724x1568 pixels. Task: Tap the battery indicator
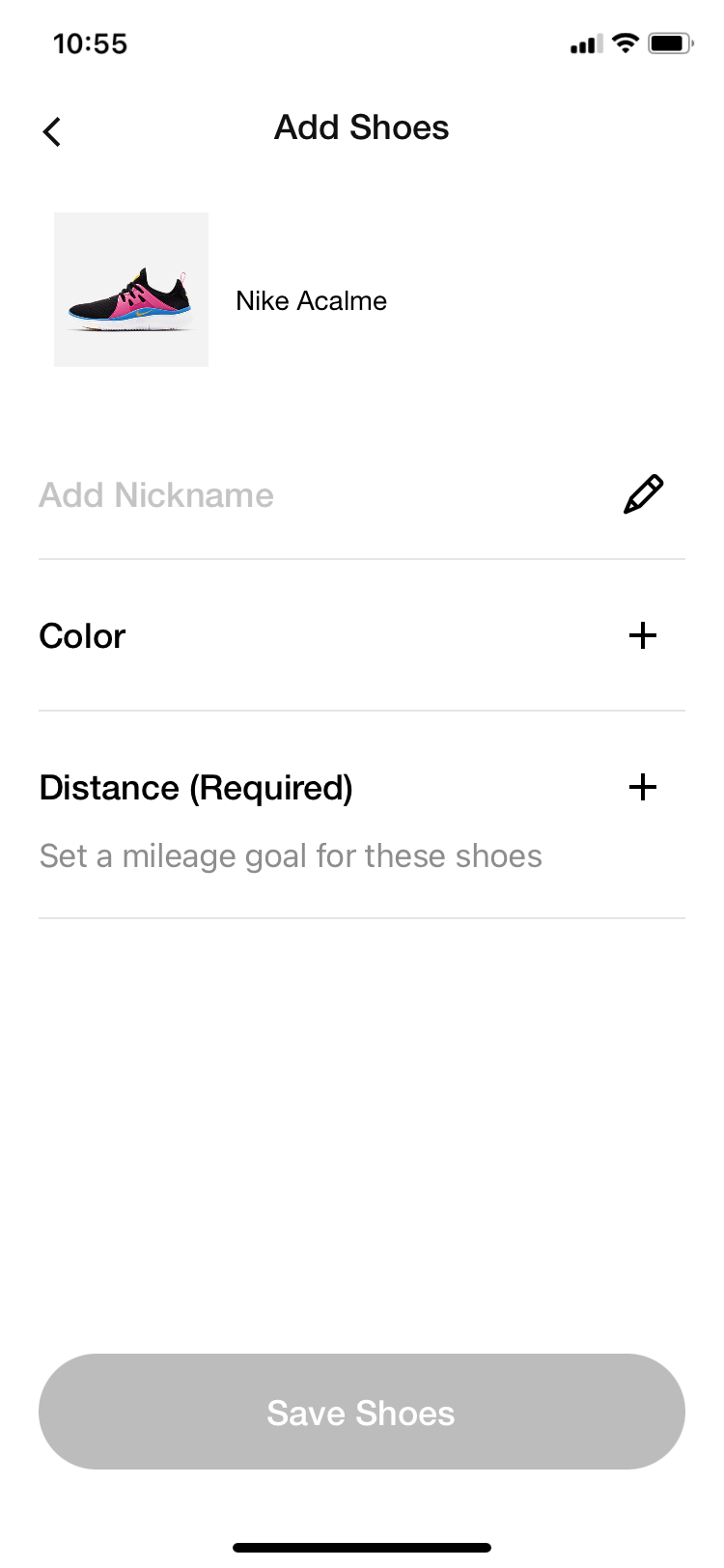(670, 42)
